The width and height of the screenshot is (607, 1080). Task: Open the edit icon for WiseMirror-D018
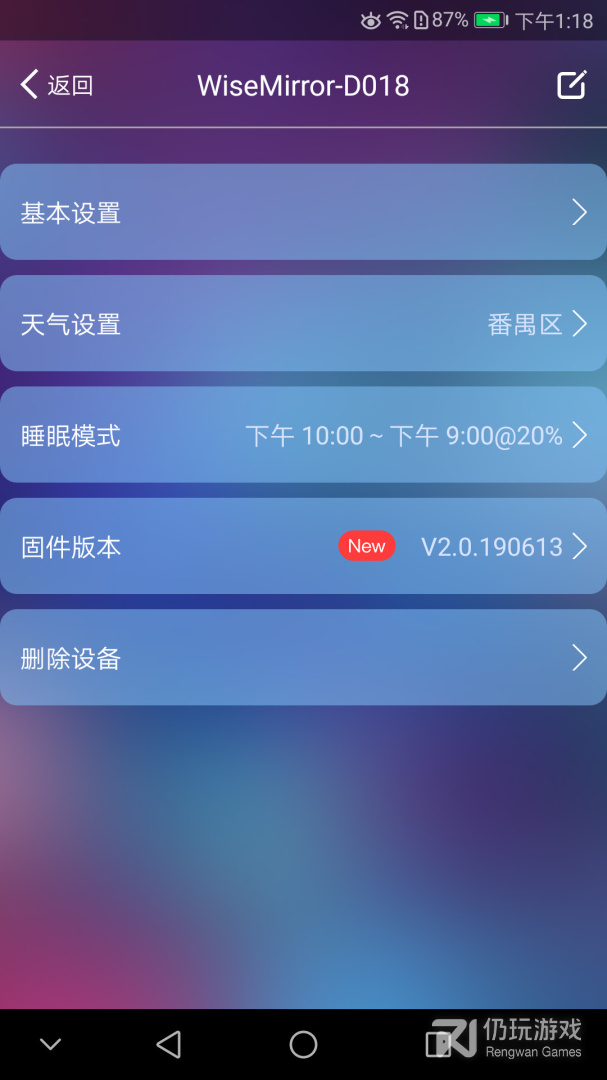click(571, 85)
